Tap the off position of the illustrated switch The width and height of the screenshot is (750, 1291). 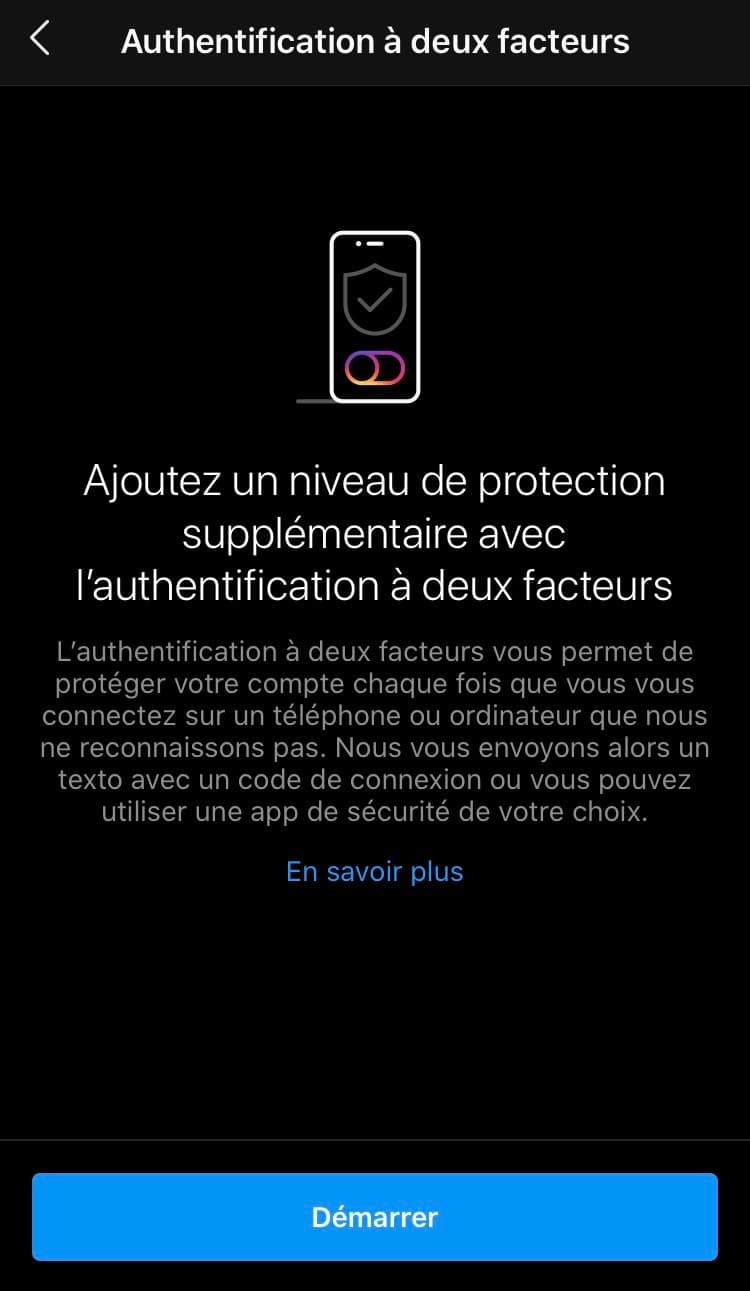point(363,367)
